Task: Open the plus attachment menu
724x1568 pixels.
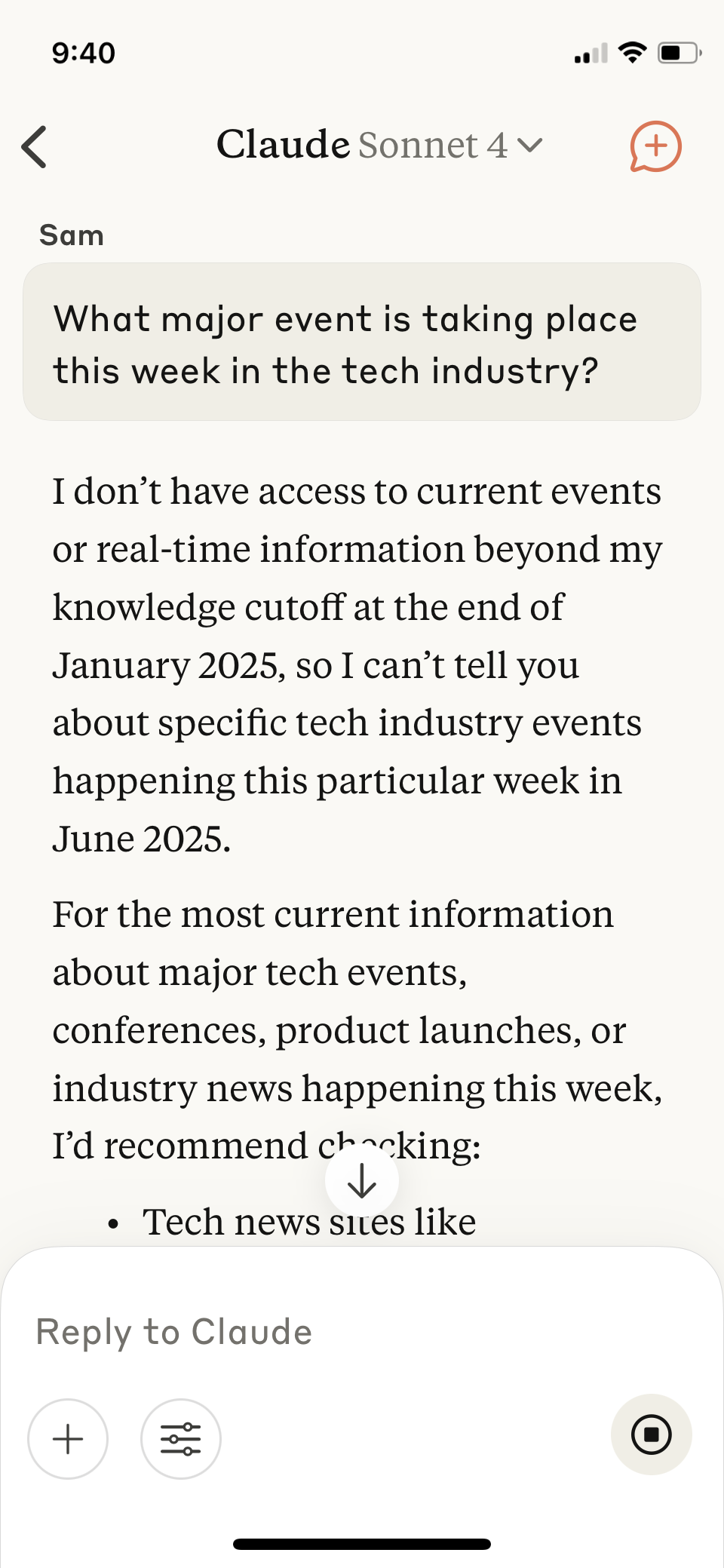Action: [x=68, y=1439]
